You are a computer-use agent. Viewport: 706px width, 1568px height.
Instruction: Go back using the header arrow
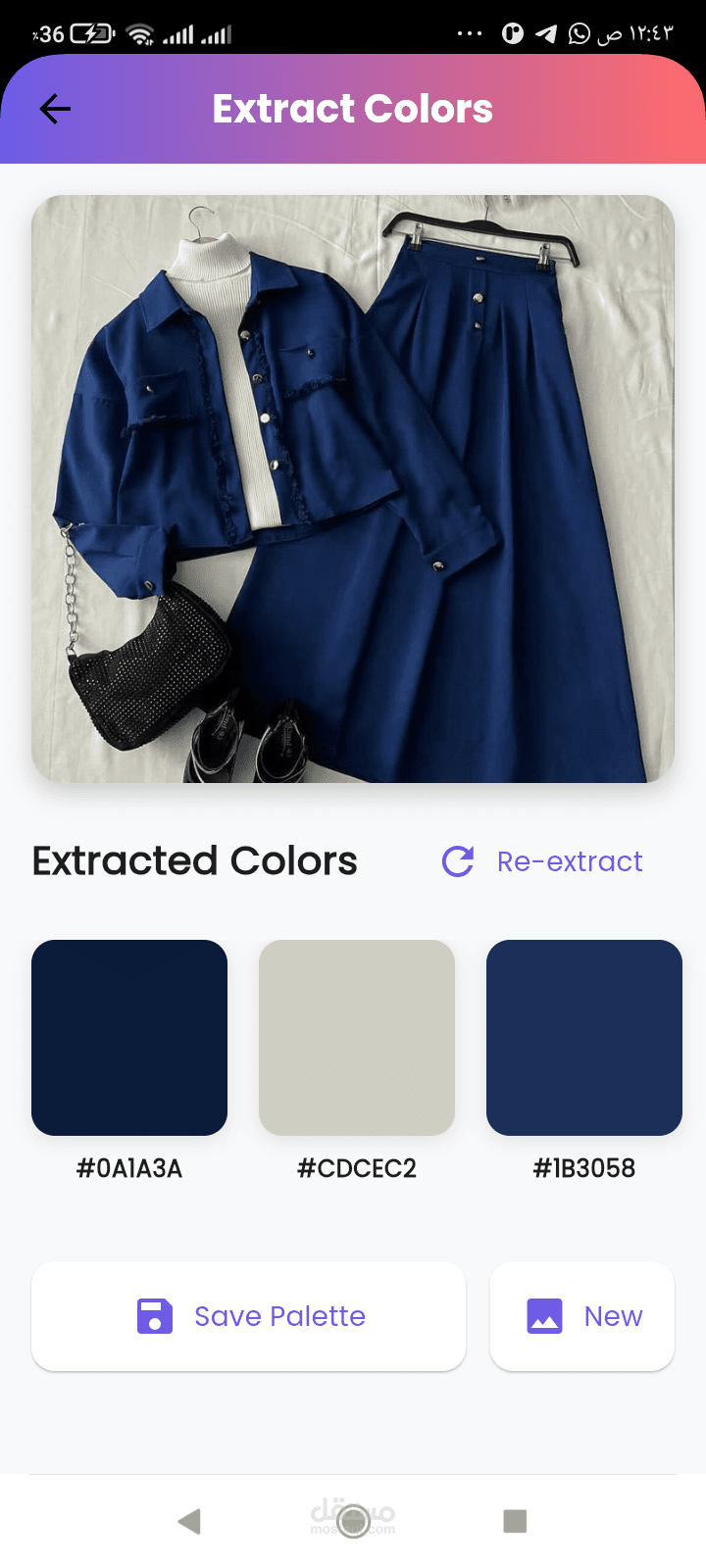click(x=55, y=109)
